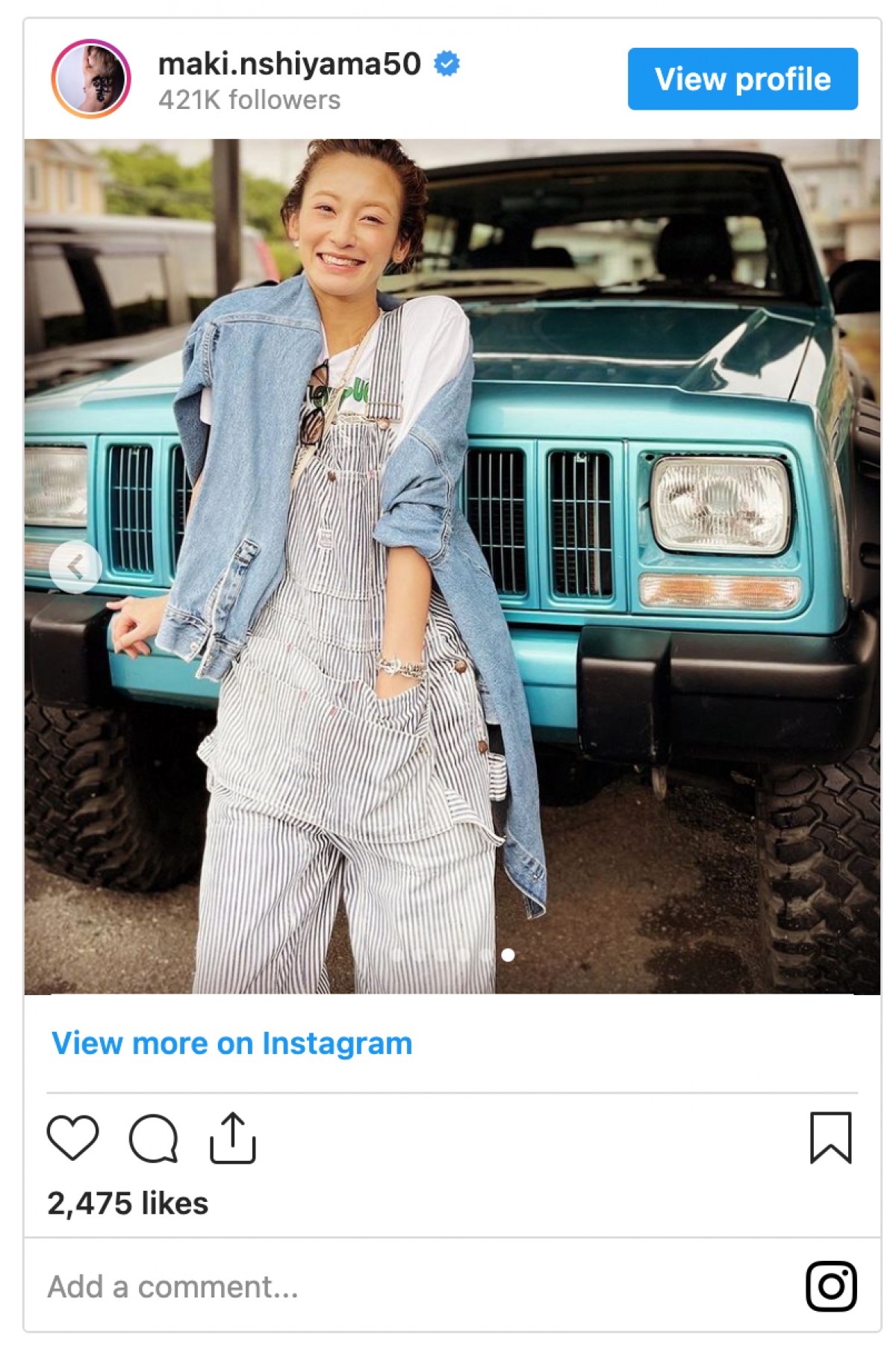Tap the View profile button
The height and width of the screenshot is (1352, 896).
[742, 79]
